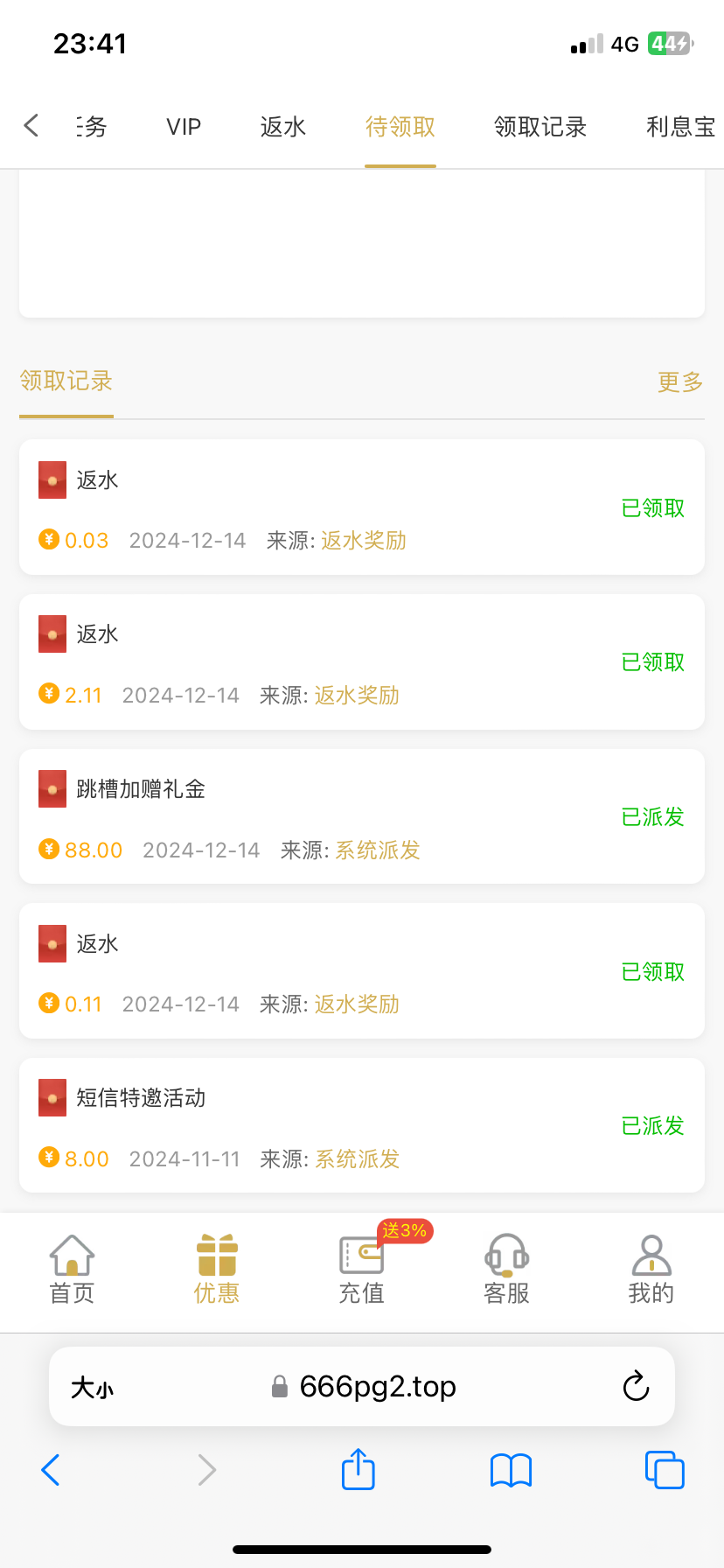Open the 我的 profile tab
This screenshot has height=1568, width=724.
click(651, 1270)
